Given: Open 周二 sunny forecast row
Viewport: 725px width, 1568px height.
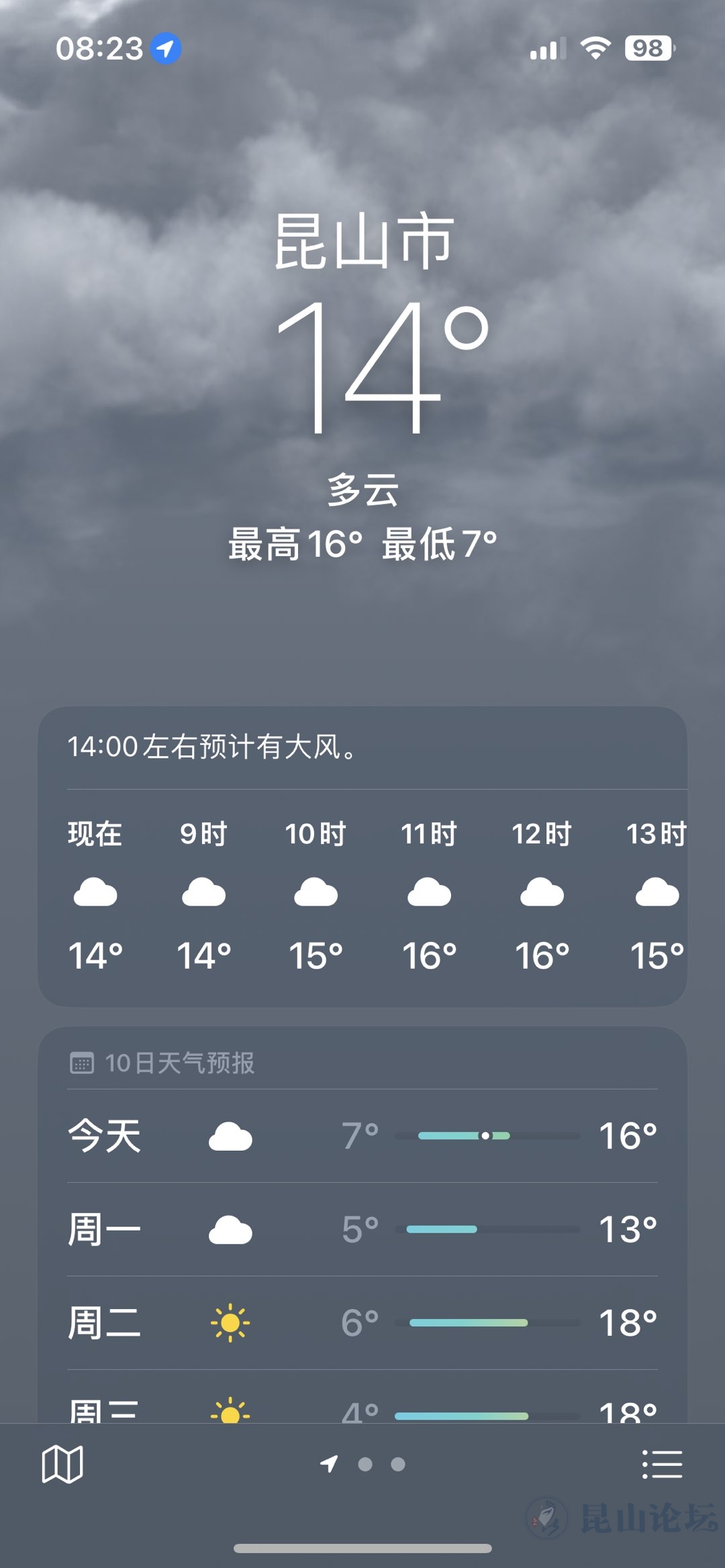Looking at the screenshot, I should coord(362,1322).
